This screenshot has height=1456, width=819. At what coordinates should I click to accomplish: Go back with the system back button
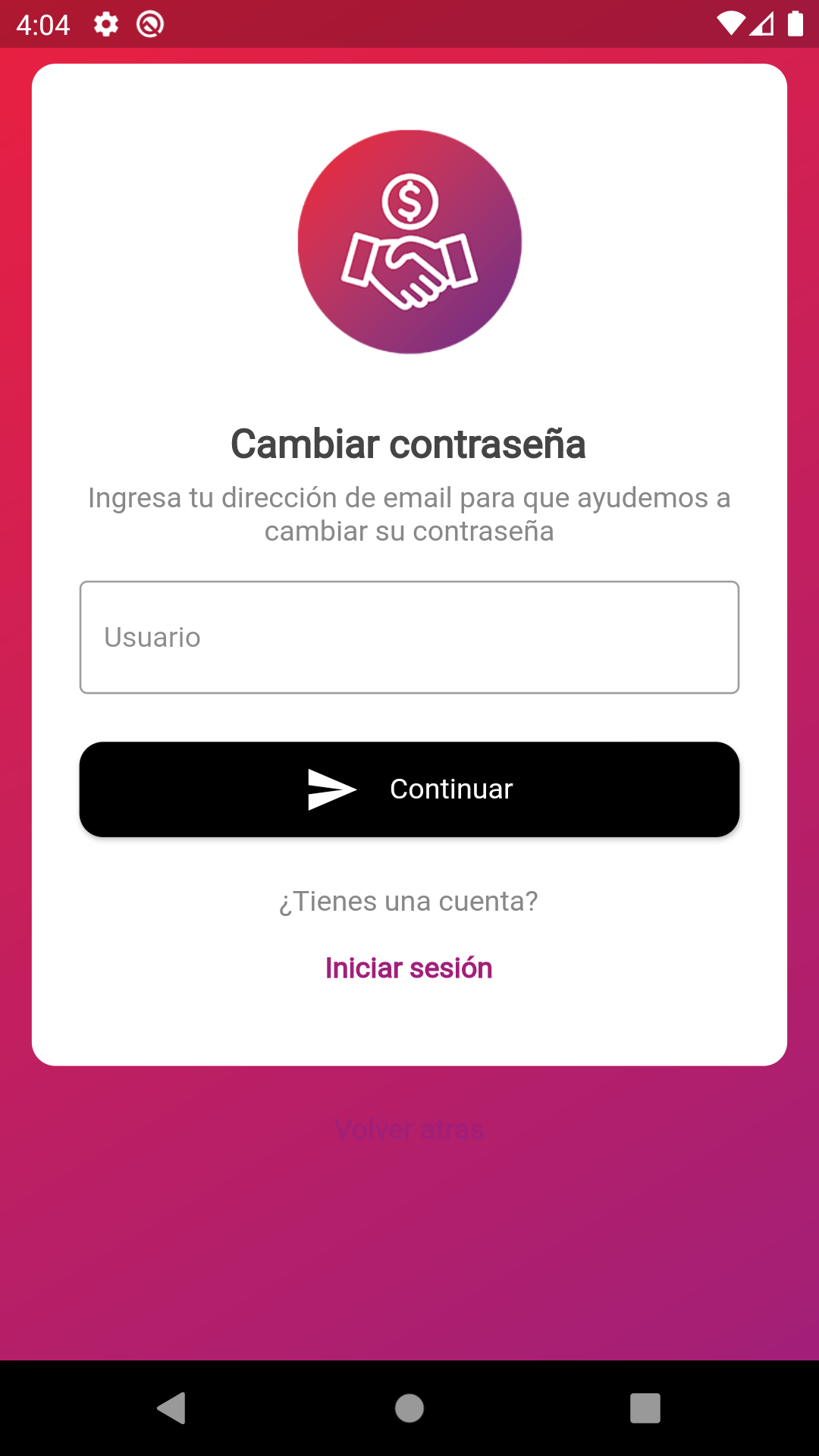click(172, 1408)
